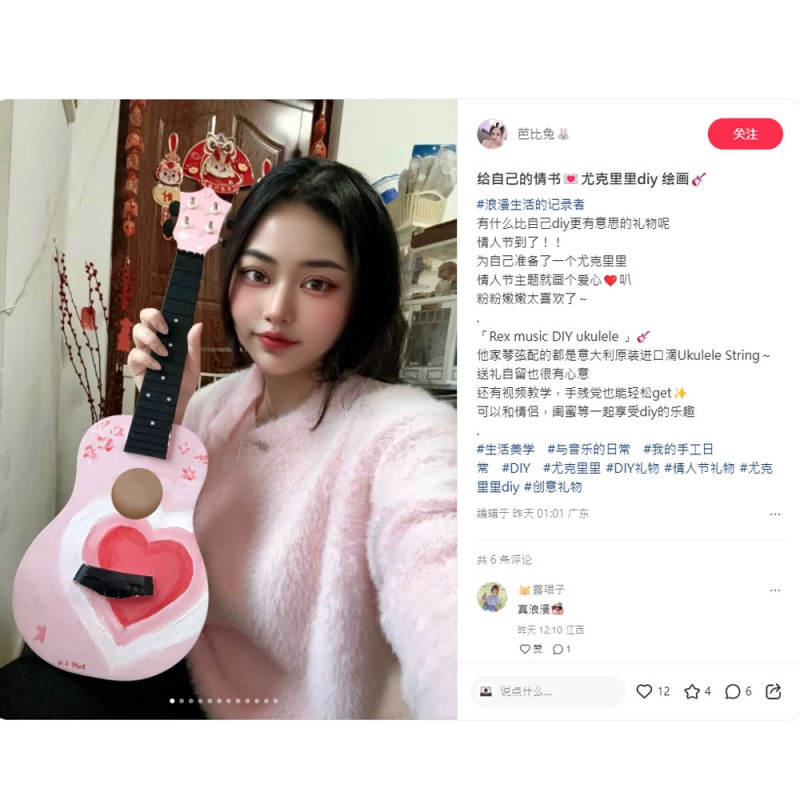Open the options menu on 露珺子's comment
Viewport: 800px width, 800px height.
pyautogui.click(x=775, y=591)
